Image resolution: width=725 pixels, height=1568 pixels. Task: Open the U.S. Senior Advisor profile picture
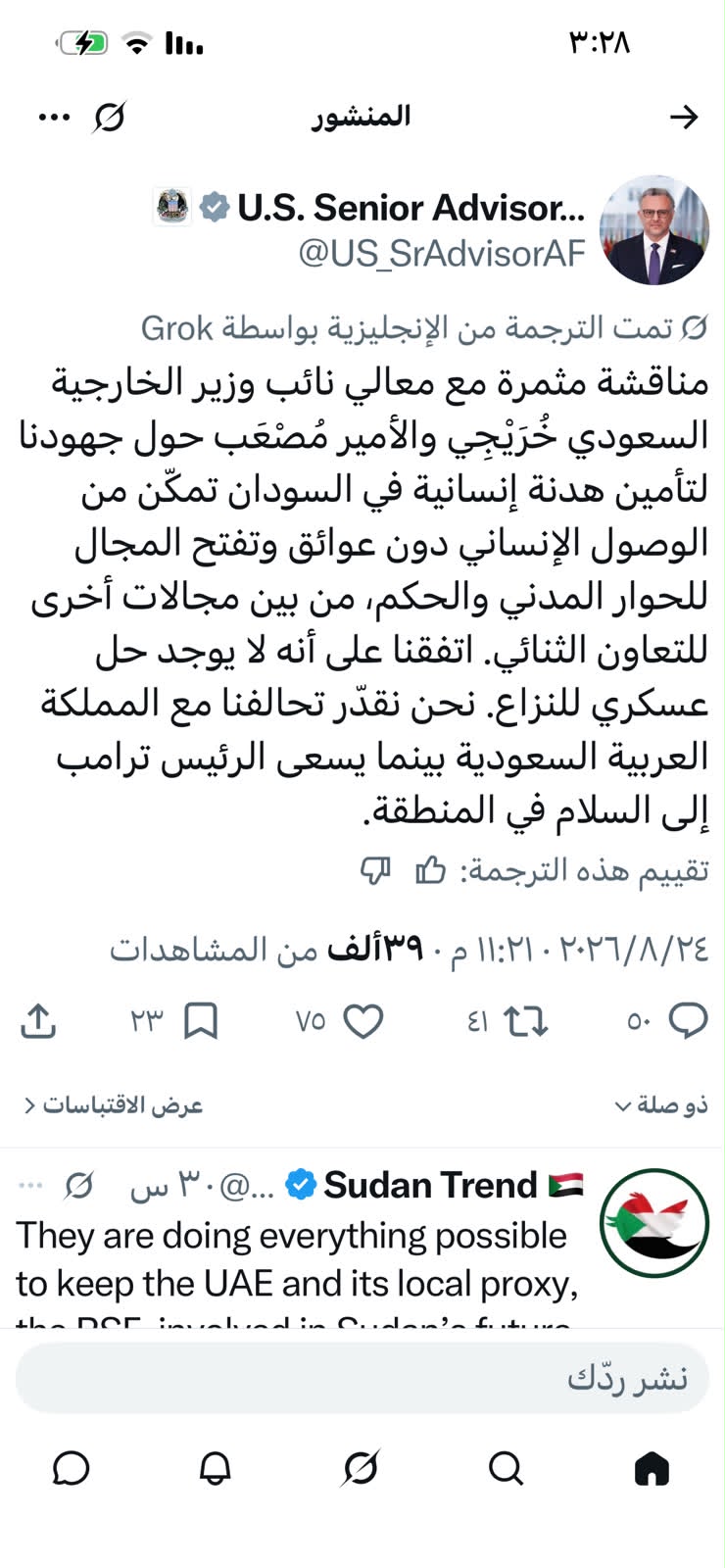[x=653, y=230]
